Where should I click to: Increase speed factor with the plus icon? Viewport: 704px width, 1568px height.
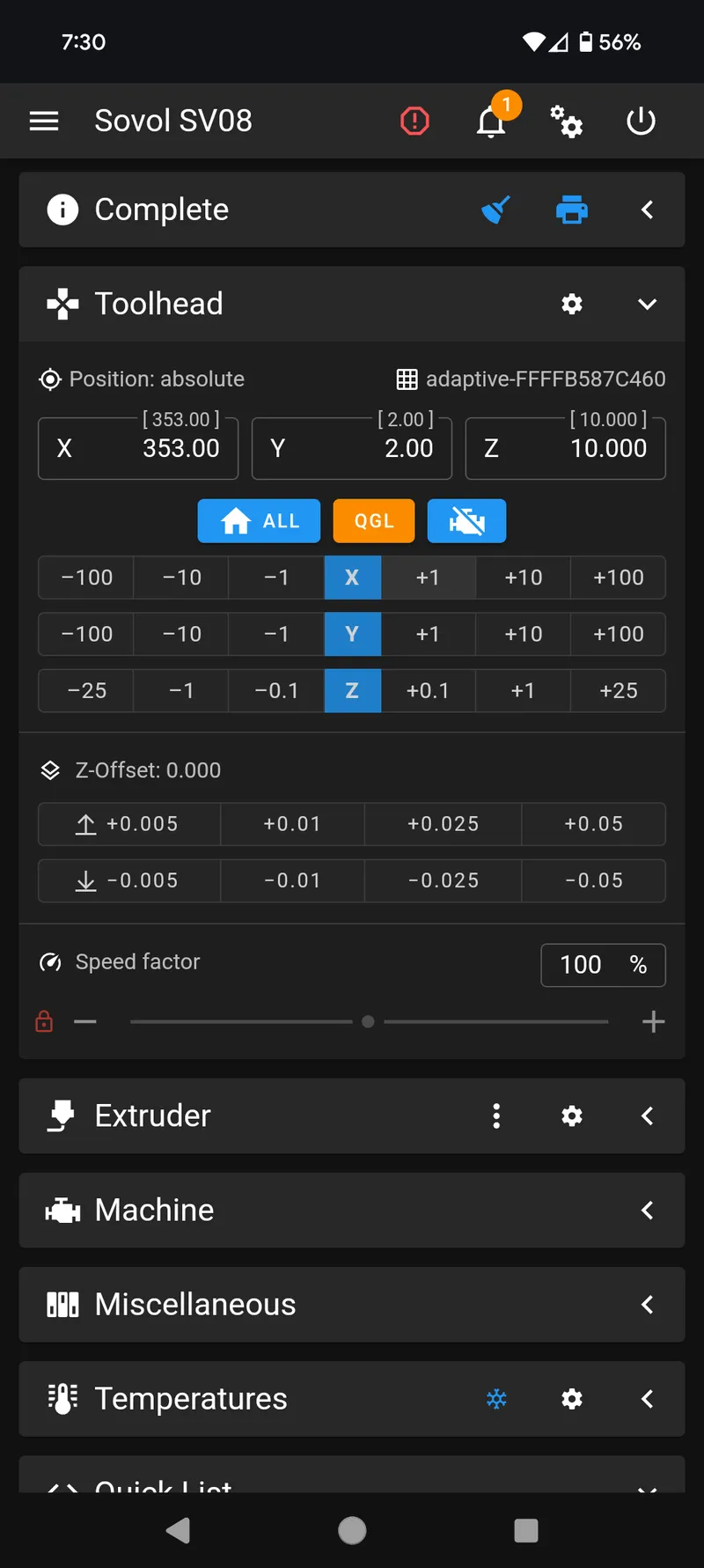[x=653, y=1021]
